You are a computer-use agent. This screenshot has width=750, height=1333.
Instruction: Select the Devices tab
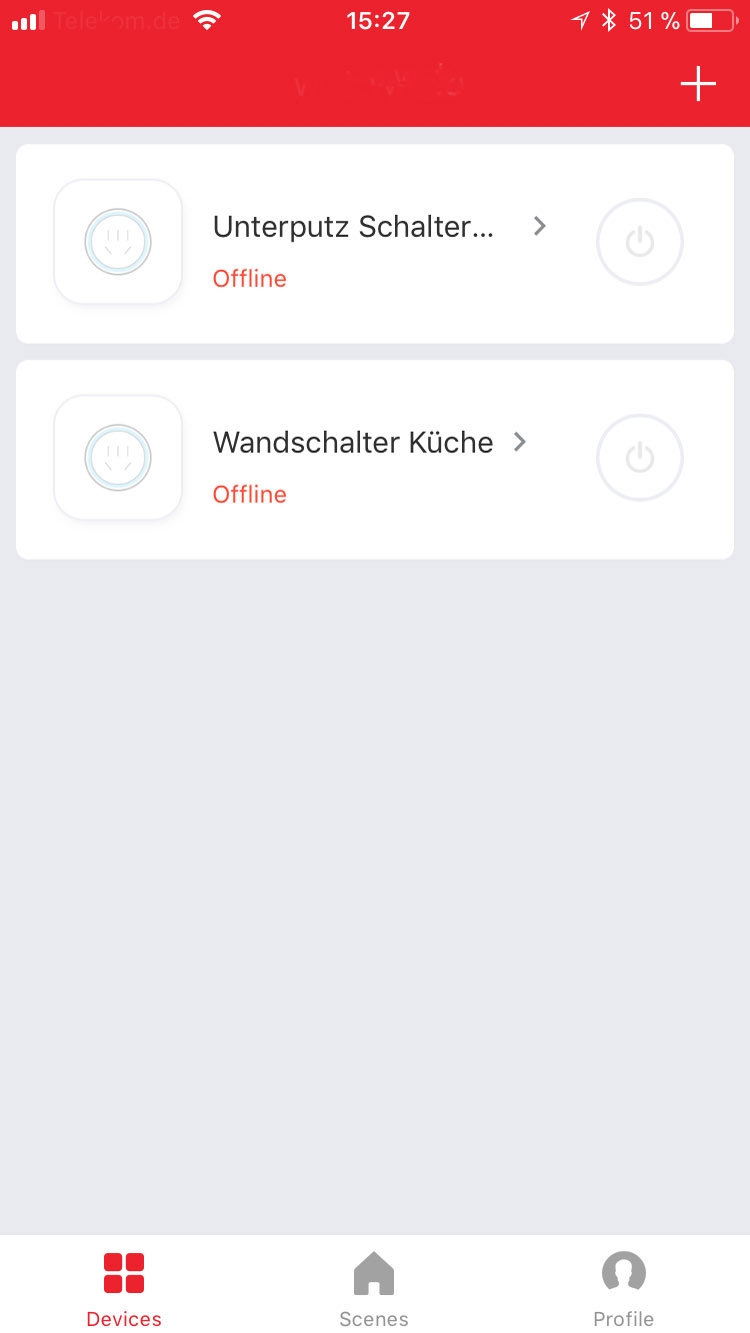pyautogui.click(x=124, y=1289)
